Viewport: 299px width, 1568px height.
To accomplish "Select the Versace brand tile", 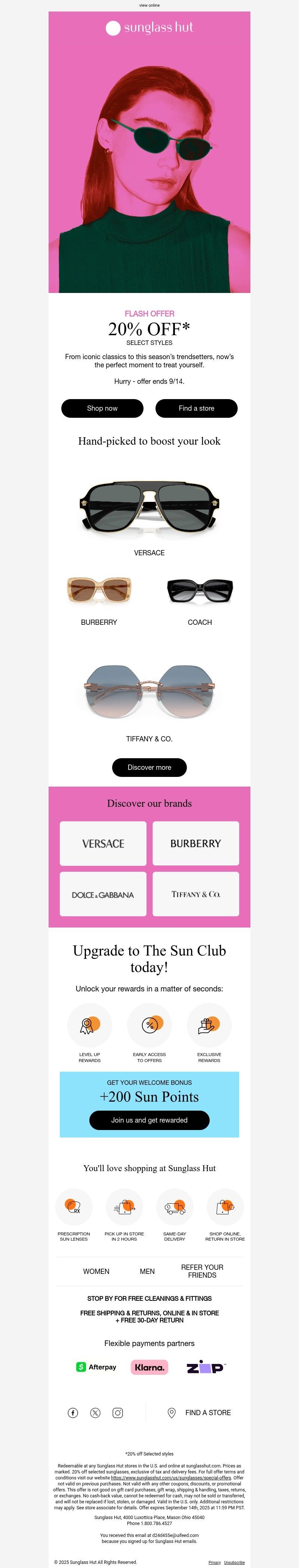I will tap(103, 844).
